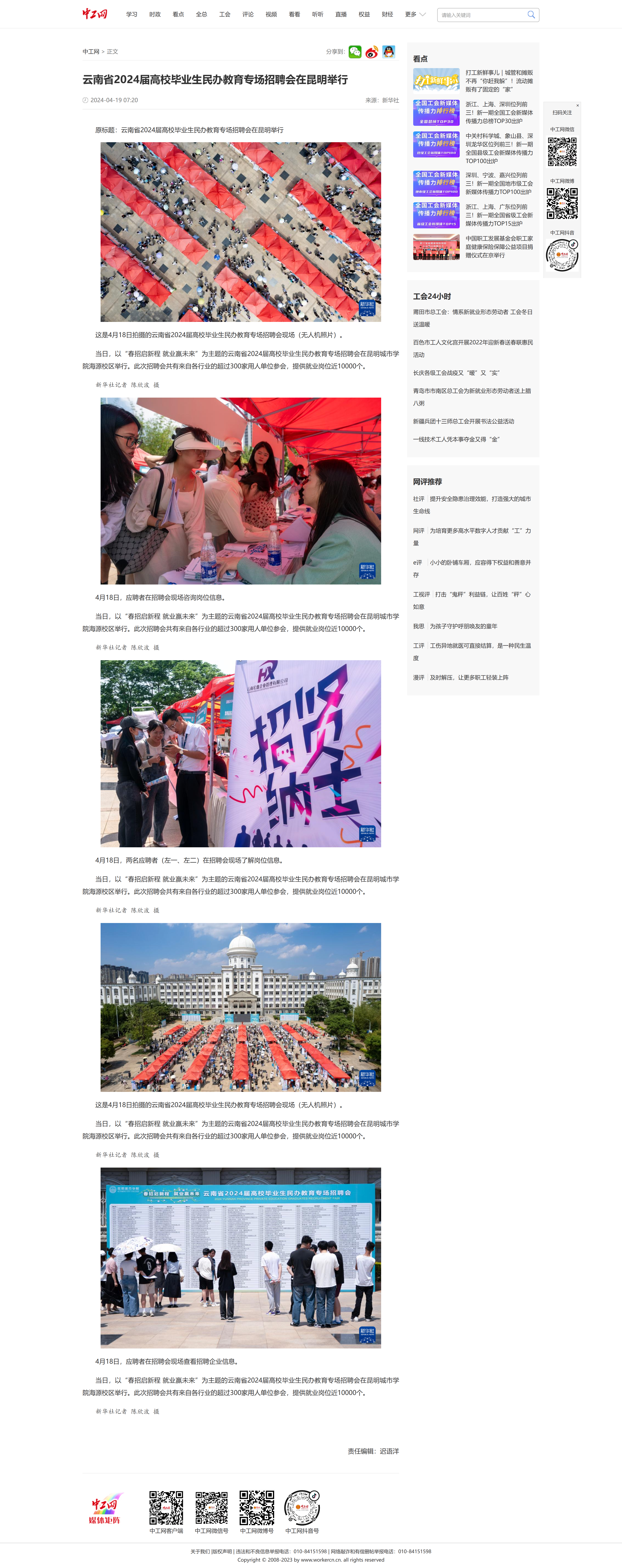The width and height of the screenshot is (622, 1568).
Task: Close the floating QR code follow panel
Action: [578, 105]
